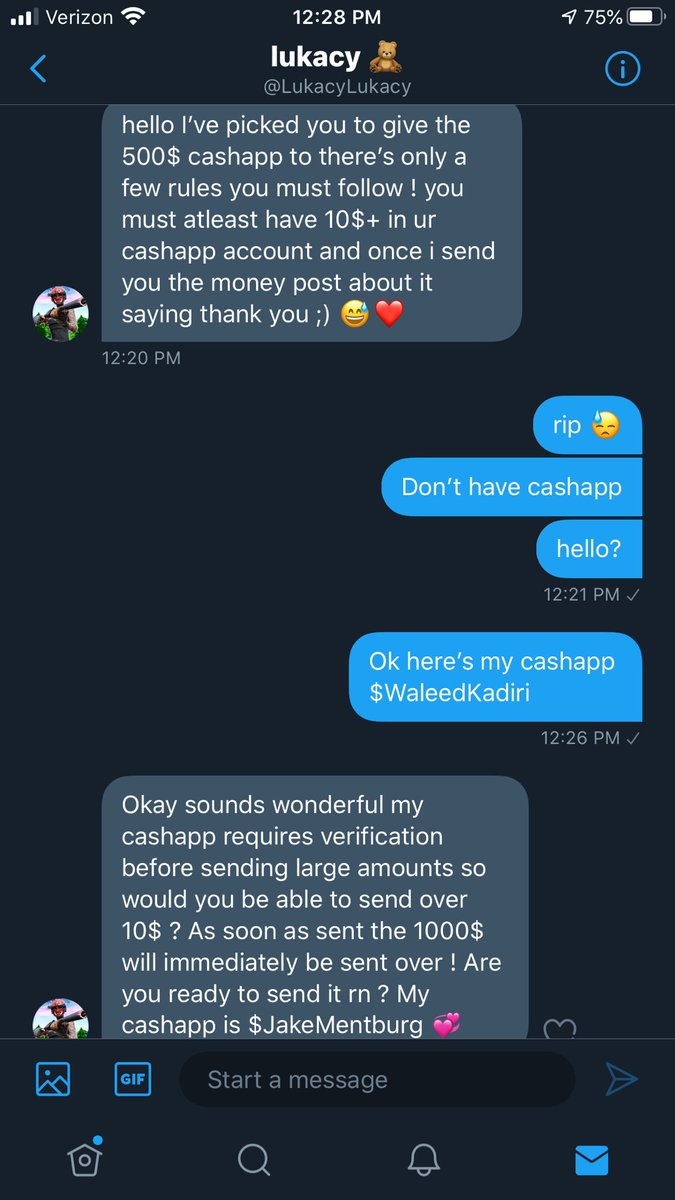Tap the sender avatar beside the 12:20 PM message
Viewport: 675px width, 1200px height.
61,313
